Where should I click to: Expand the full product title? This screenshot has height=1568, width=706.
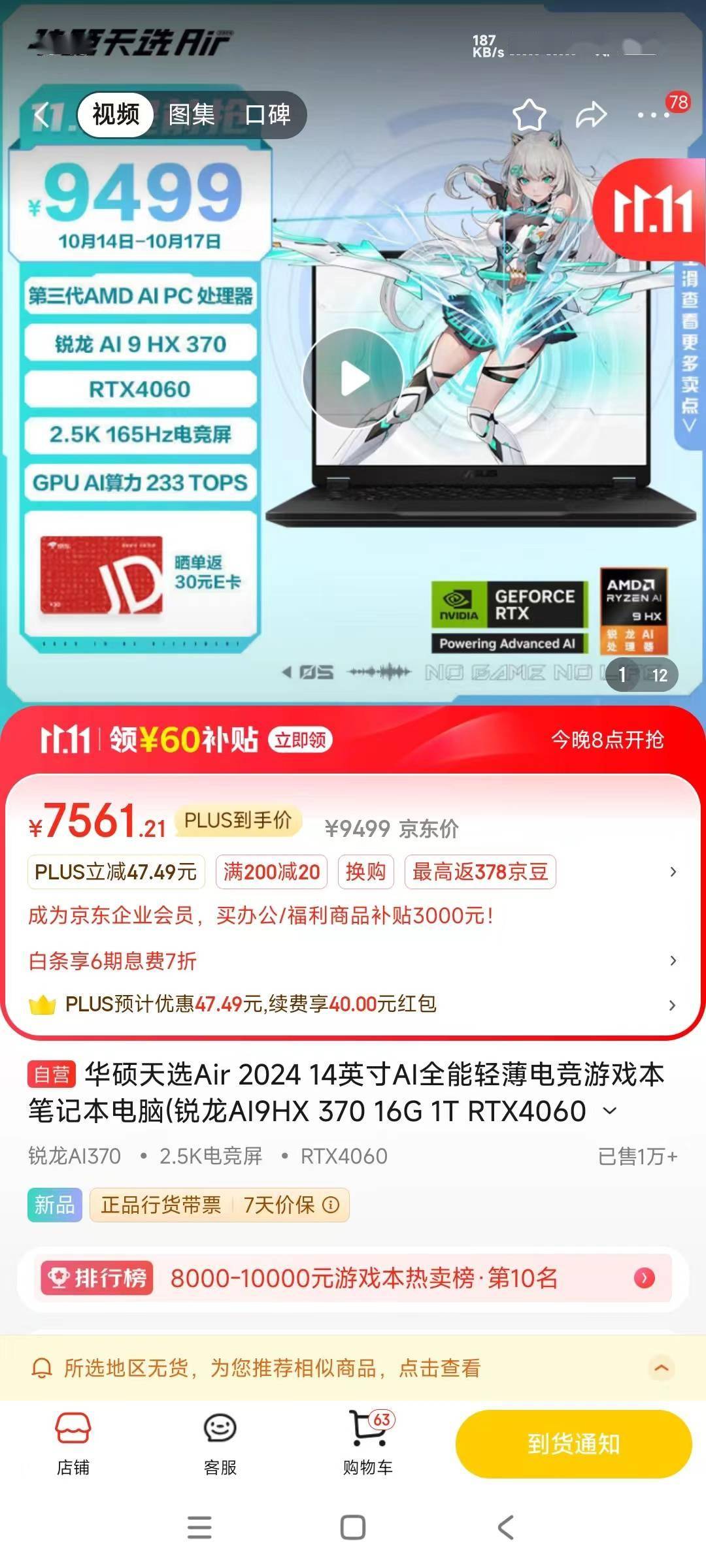610,1111
